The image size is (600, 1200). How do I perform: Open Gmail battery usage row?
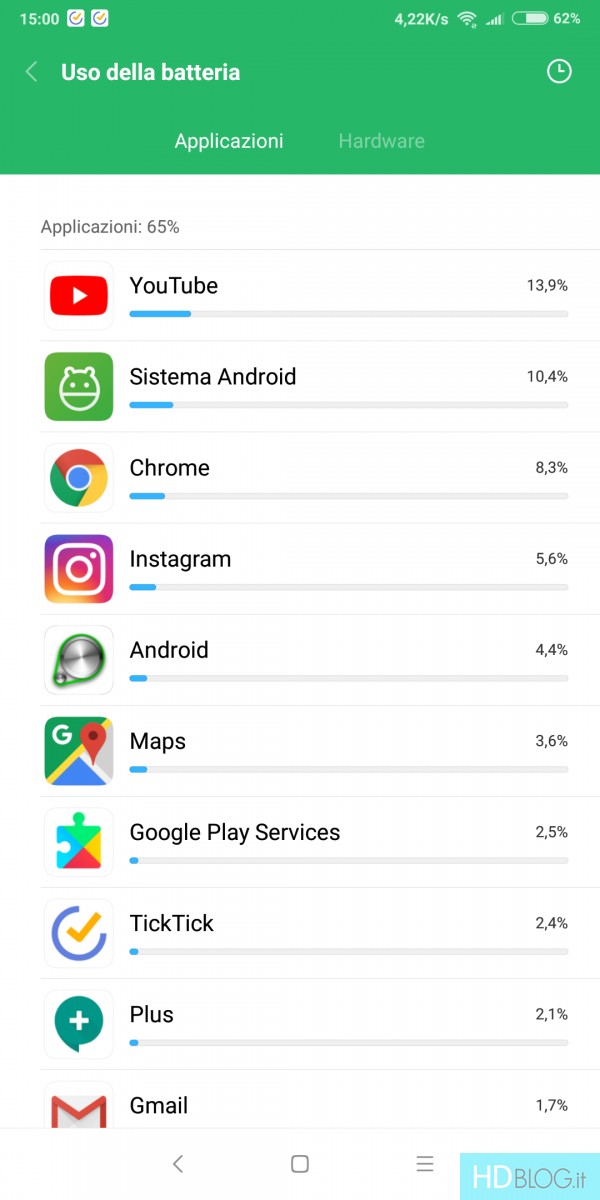point(300,1100)
